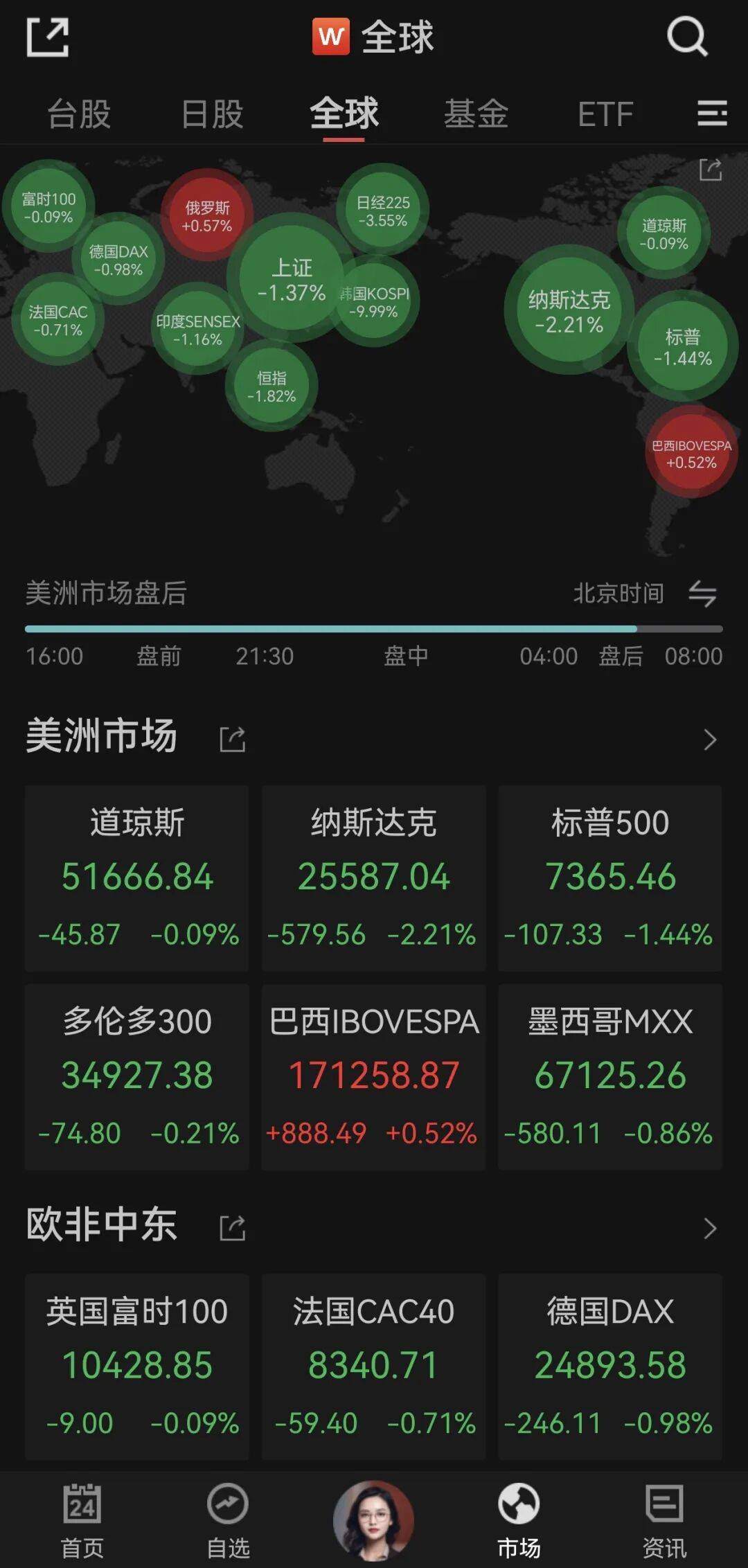
Task: Open the ETF tab
Action: click(605, 114)
